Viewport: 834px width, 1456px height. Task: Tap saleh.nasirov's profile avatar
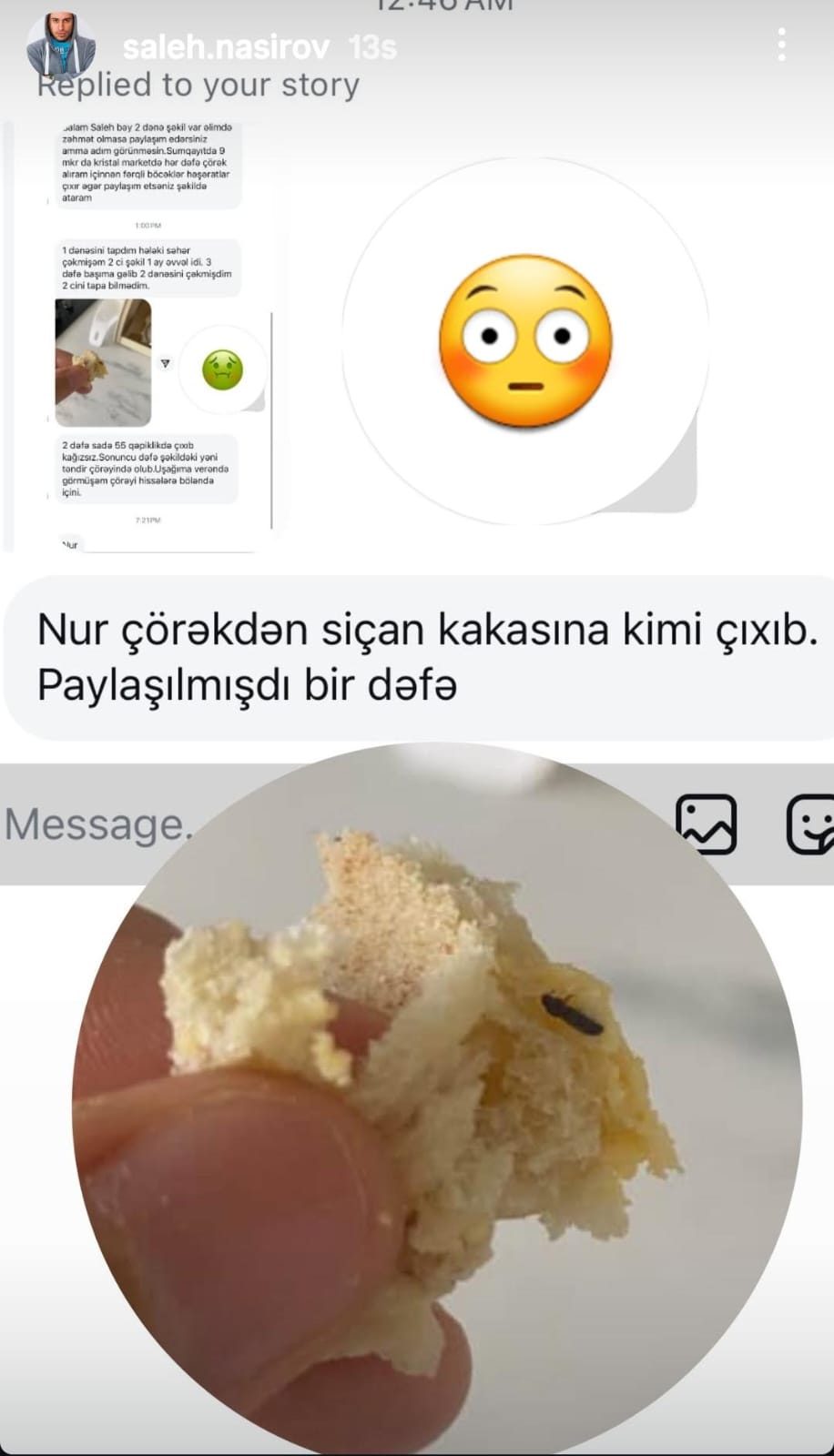60,45
